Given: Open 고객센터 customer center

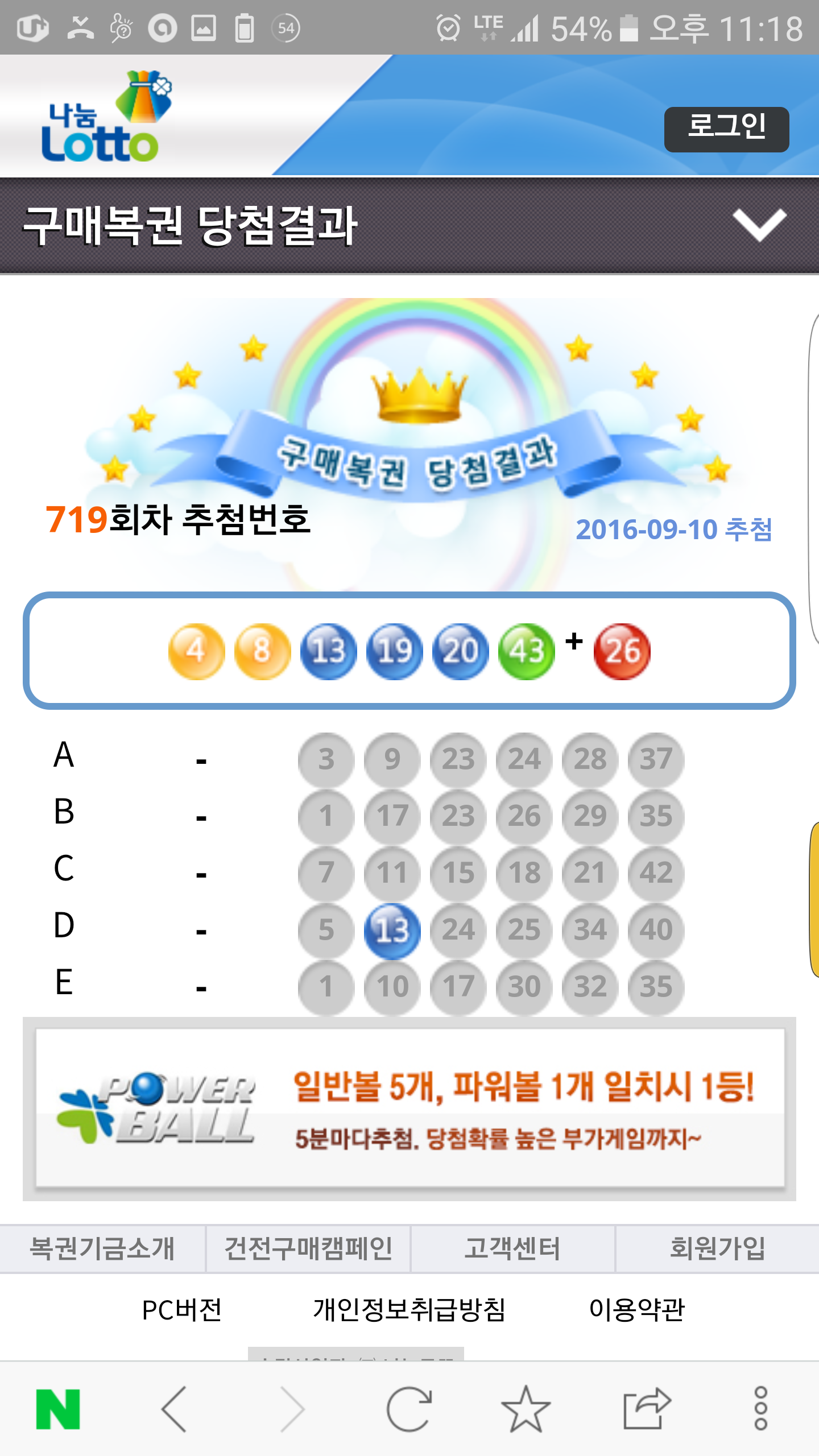Looking at the screenshot, I should tap(512, 1248).
